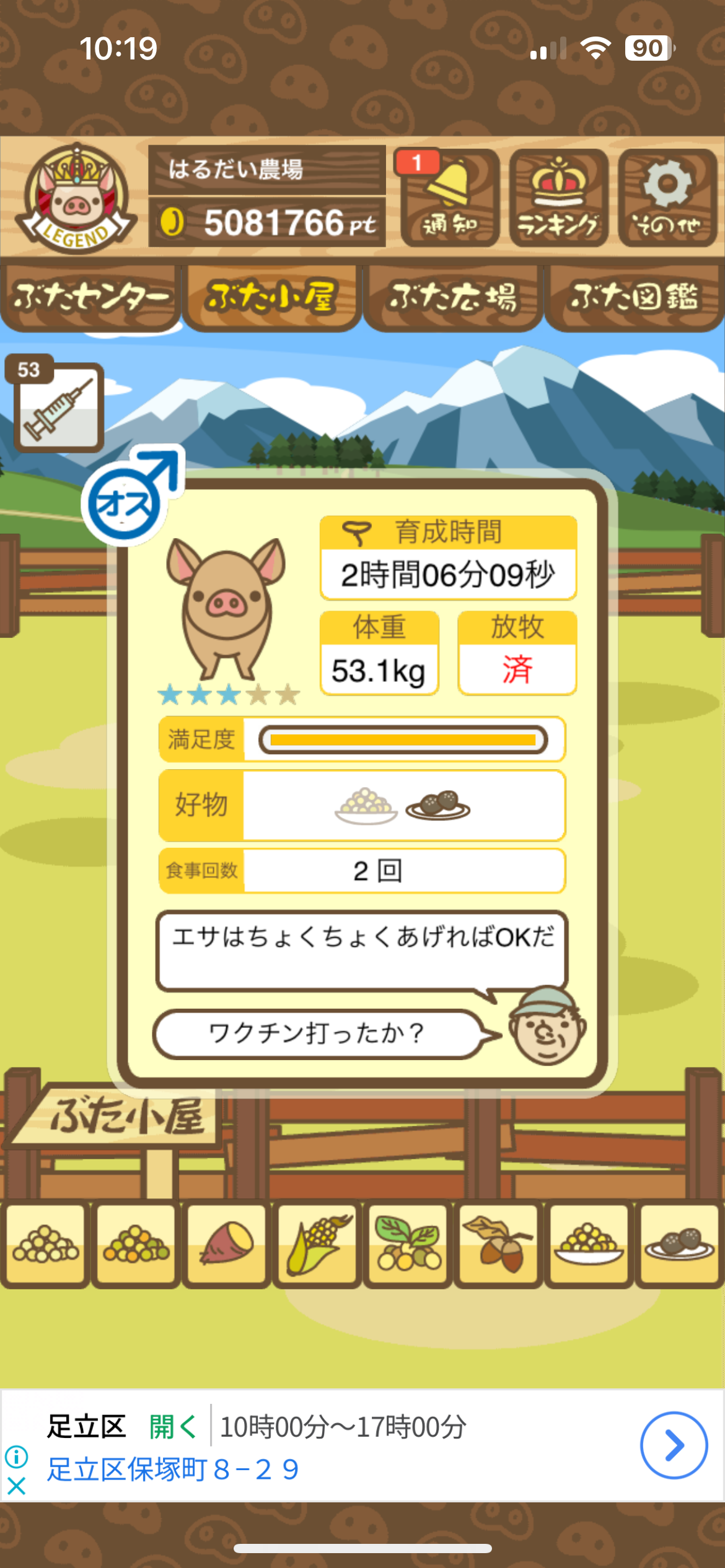Viewport: 725px width, 1568px height.
Task: Feed the pig the acorns
Action: [498, 1244]
